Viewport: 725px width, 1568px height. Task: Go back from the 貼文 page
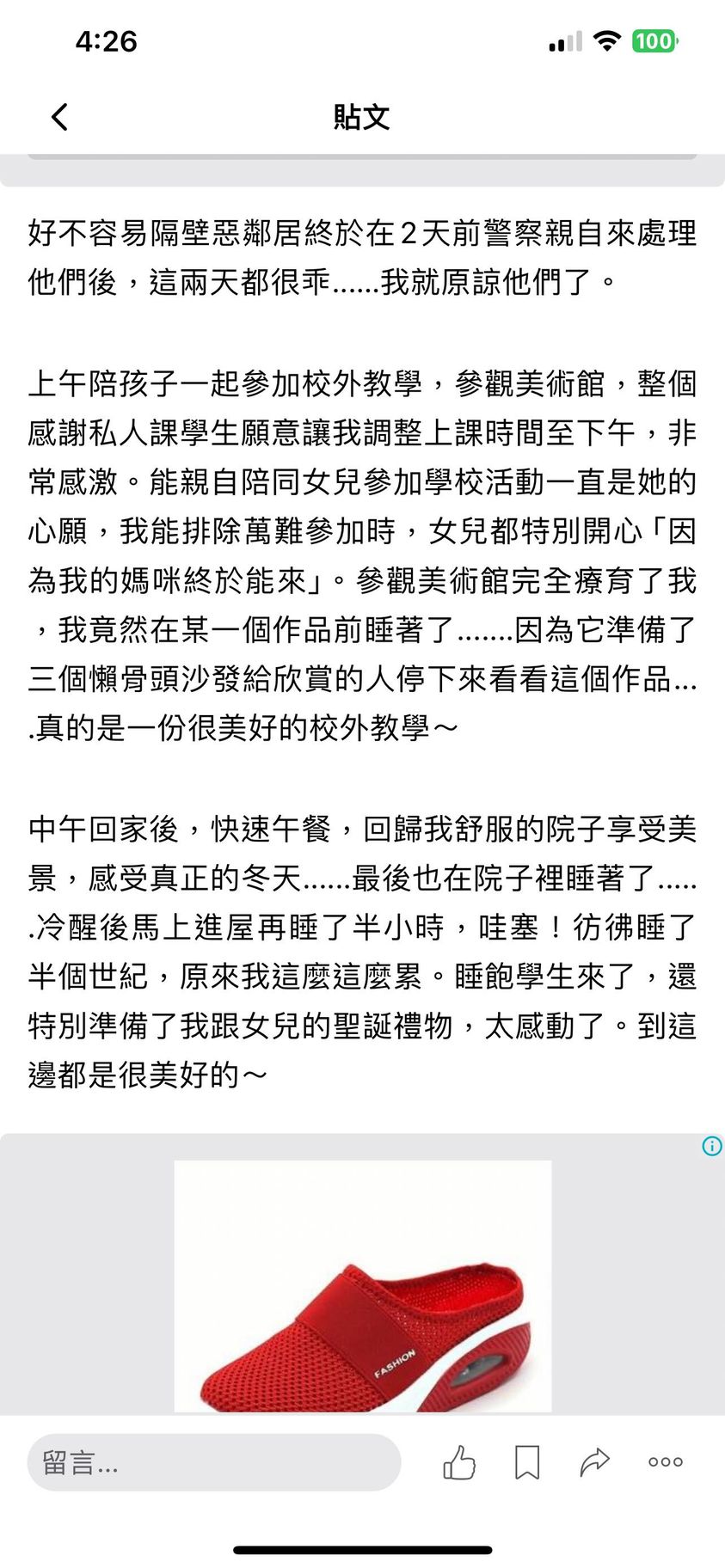click(x=59, y=117)
